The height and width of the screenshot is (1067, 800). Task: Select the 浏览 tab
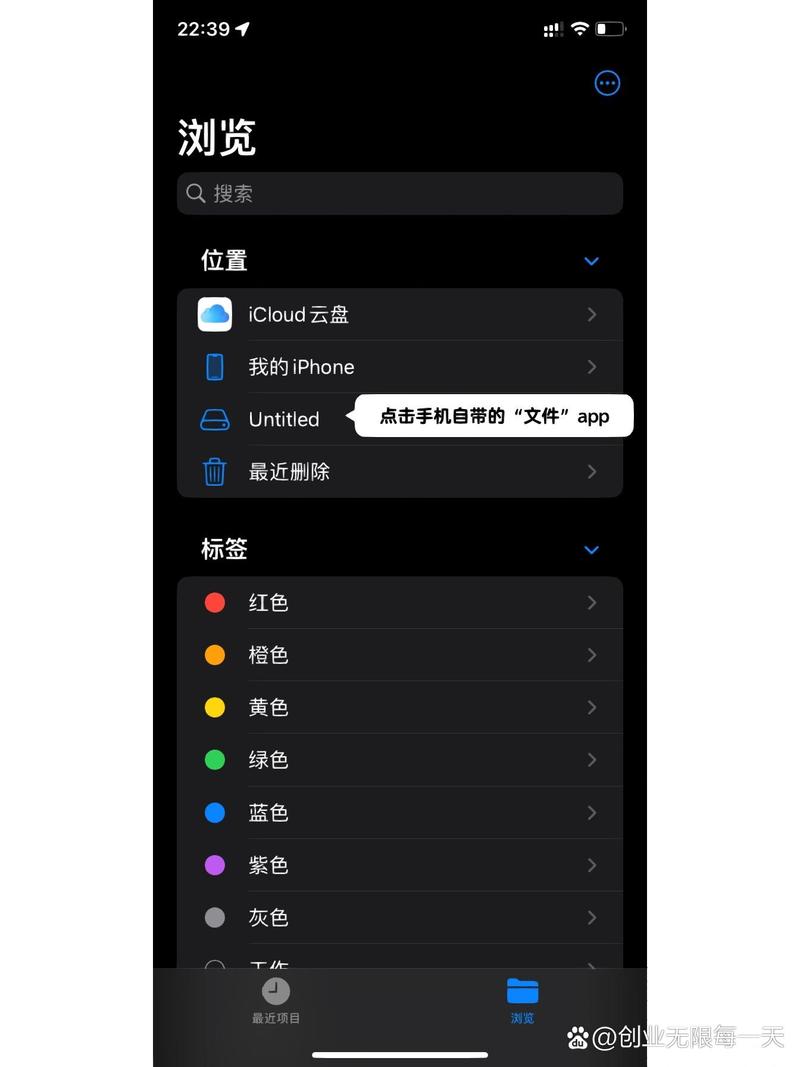pos(522,1000)
